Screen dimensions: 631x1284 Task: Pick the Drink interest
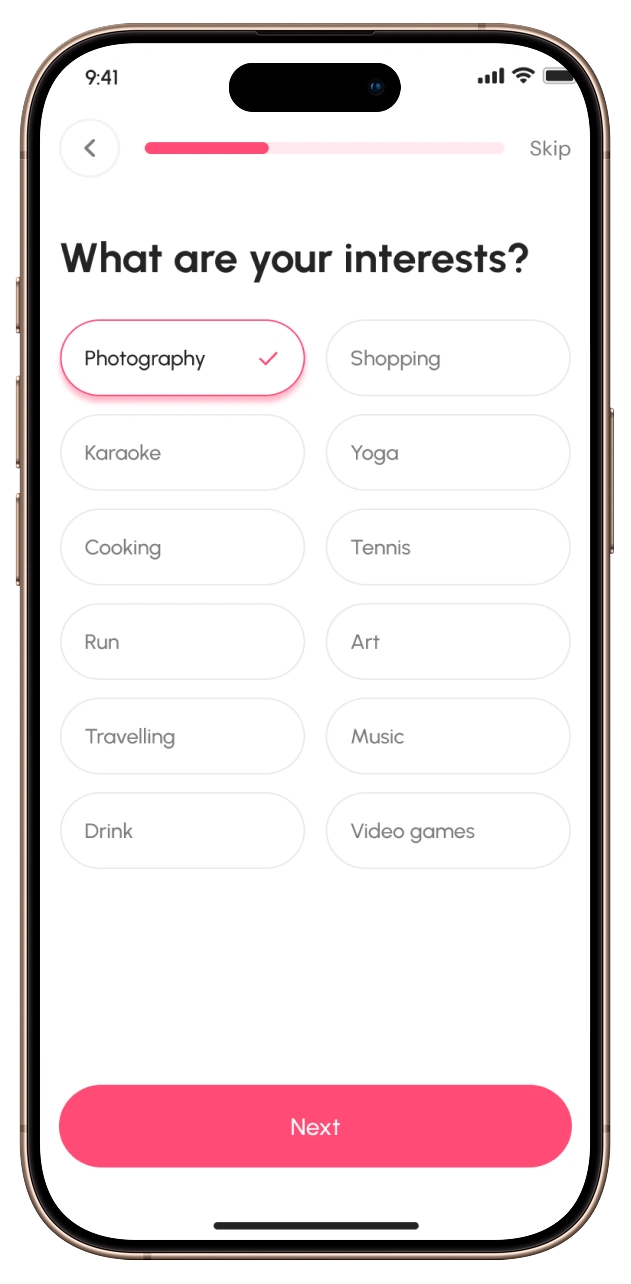coord(182,831)
